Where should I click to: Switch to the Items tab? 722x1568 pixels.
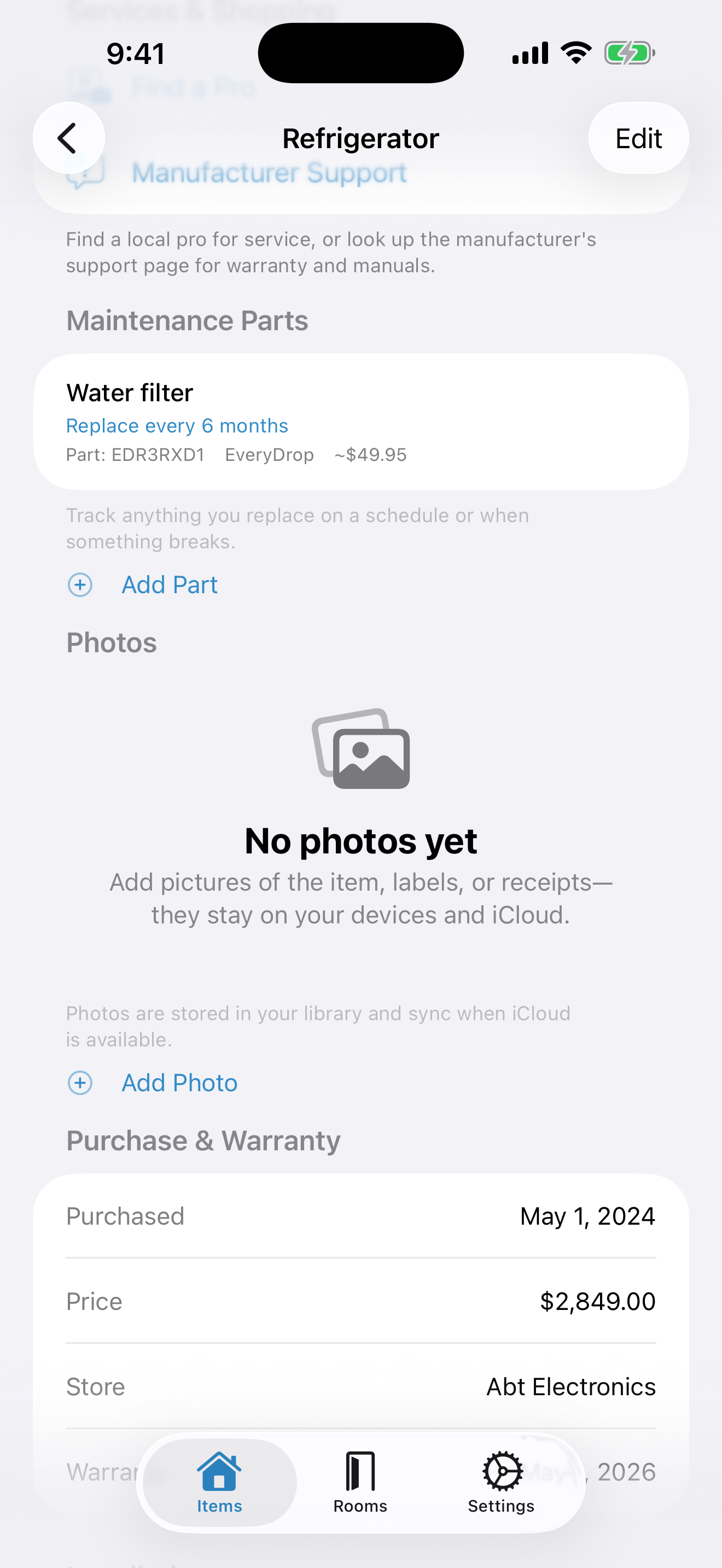tap(219, 1482)
